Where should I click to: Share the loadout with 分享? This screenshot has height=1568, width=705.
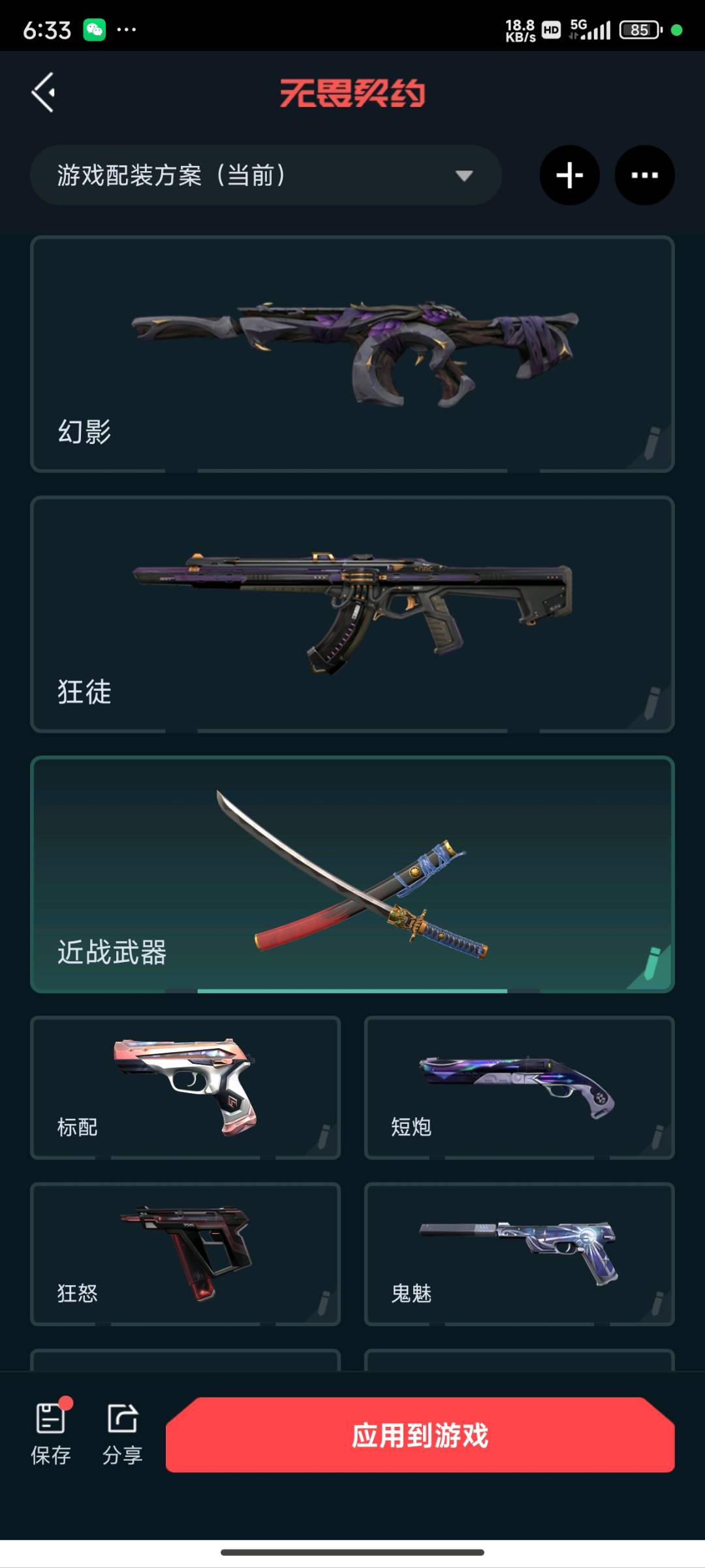click(x=123, y=1433)
